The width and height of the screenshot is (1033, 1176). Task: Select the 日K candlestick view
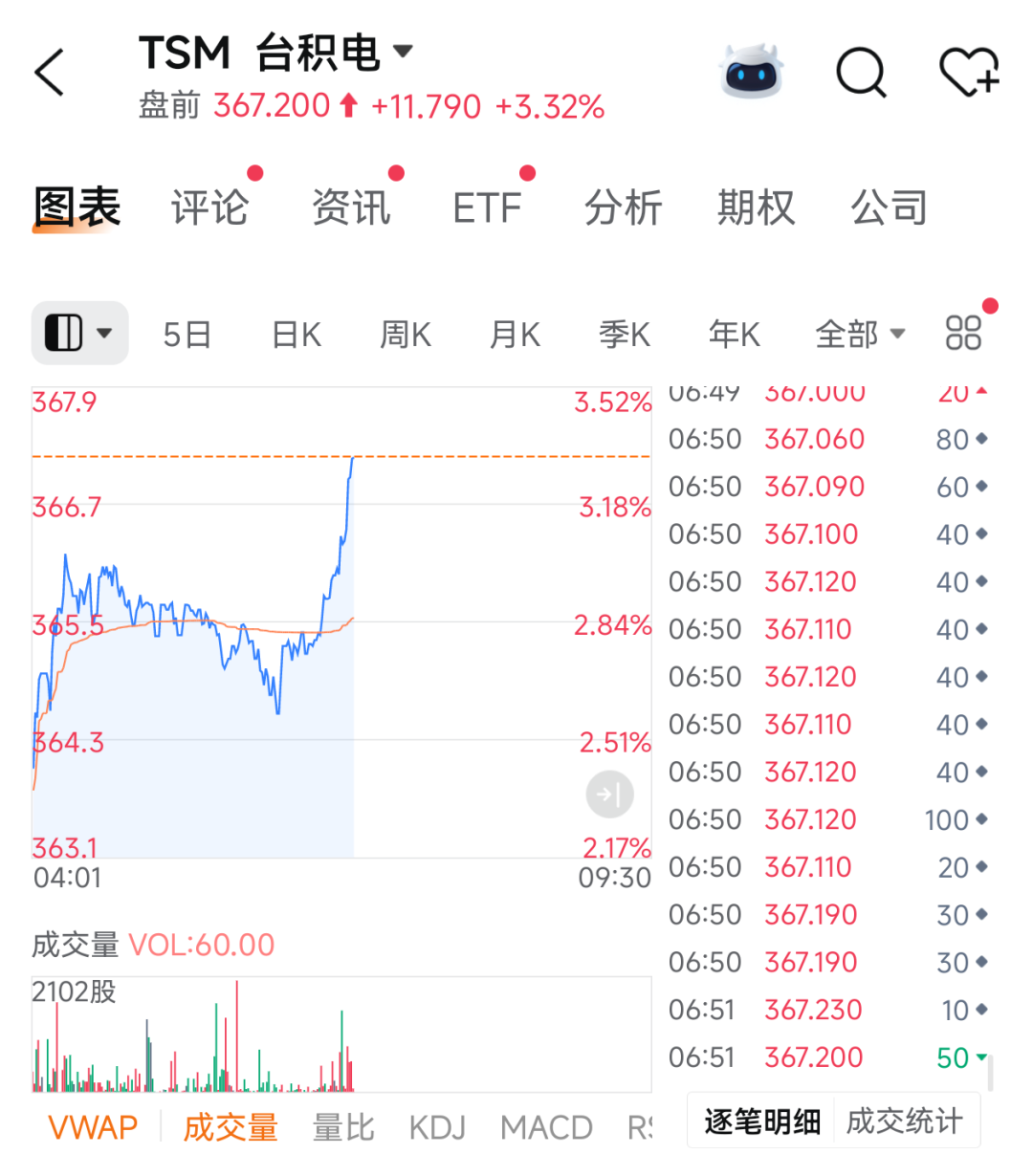(x=296, y=333)
